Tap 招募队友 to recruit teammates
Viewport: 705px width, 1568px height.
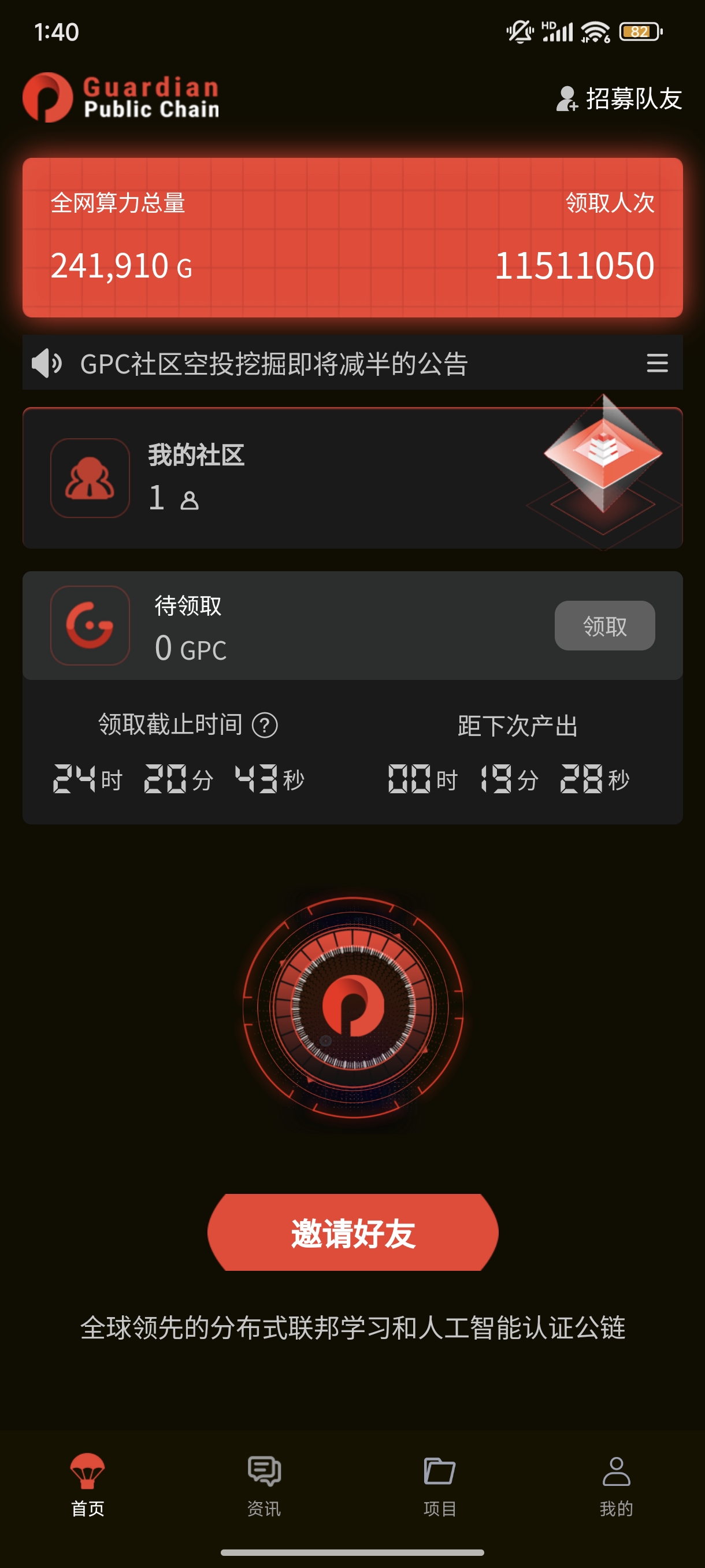(x=619, y=99)
